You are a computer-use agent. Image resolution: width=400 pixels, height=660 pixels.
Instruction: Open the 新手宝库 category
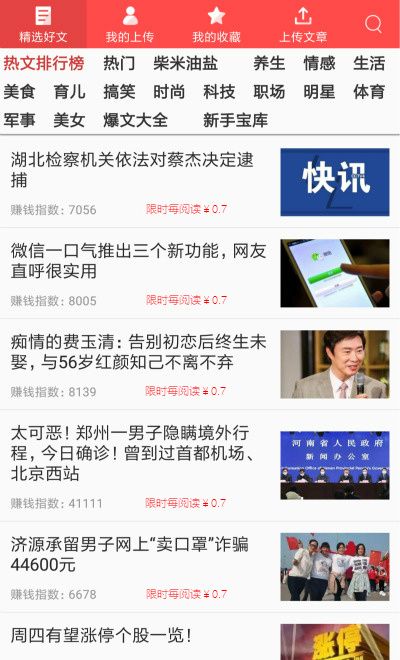235,120
